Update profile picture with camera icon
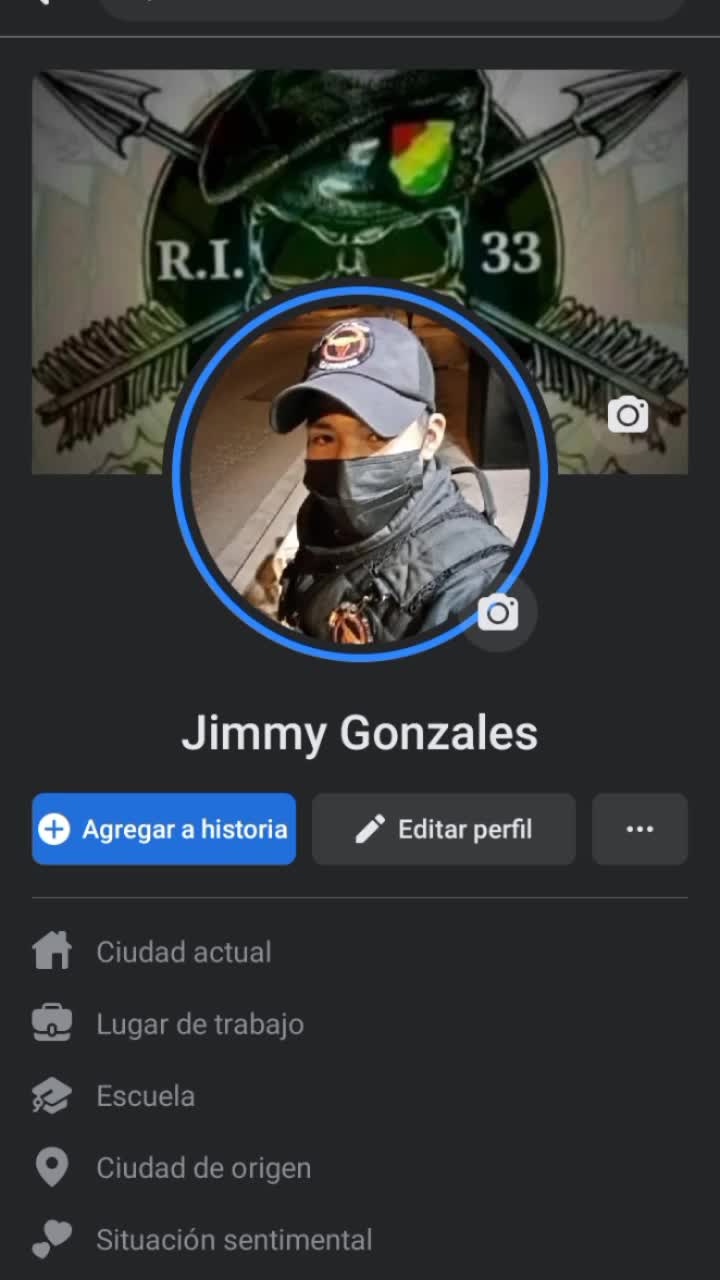 pos(498,613)
